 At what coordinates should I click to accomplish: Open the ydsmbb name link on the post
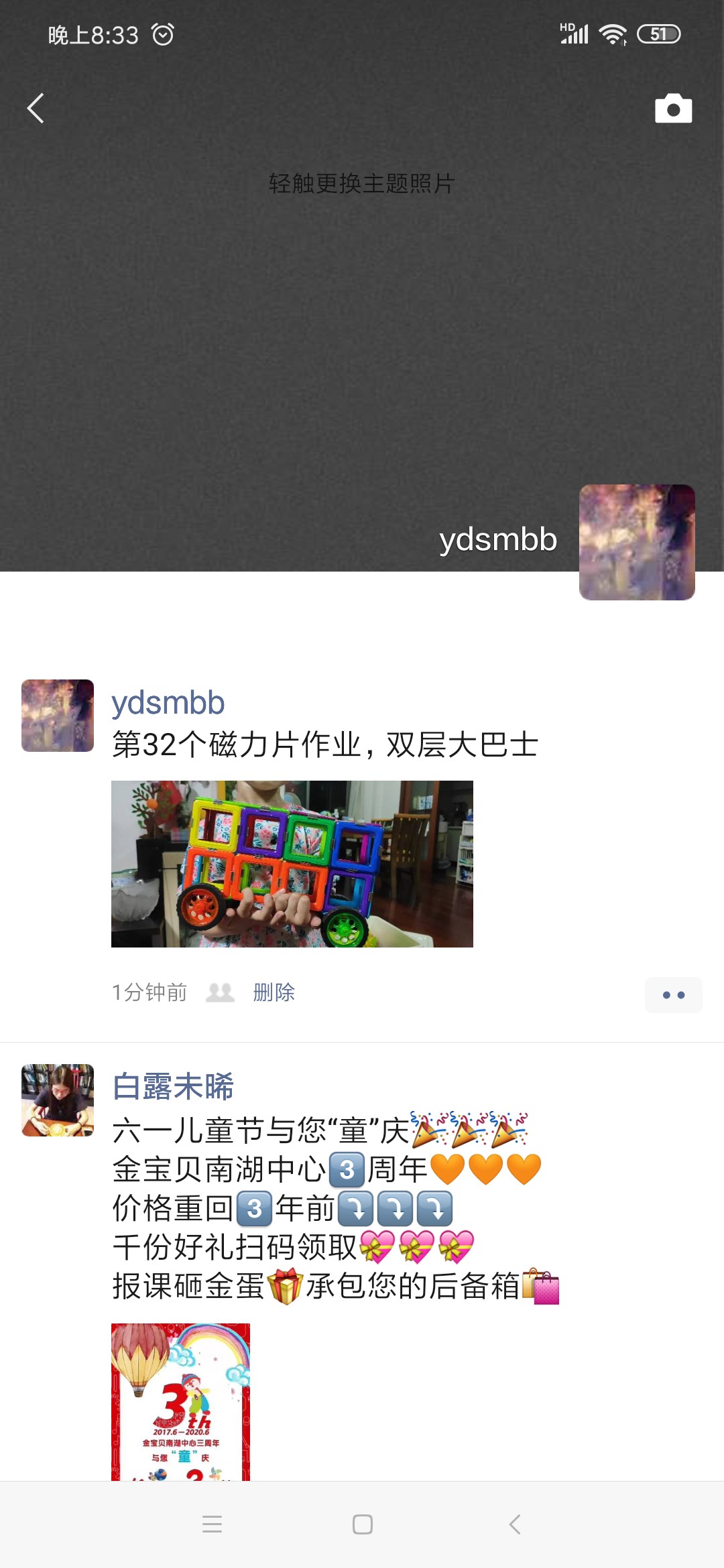(168, 703)
